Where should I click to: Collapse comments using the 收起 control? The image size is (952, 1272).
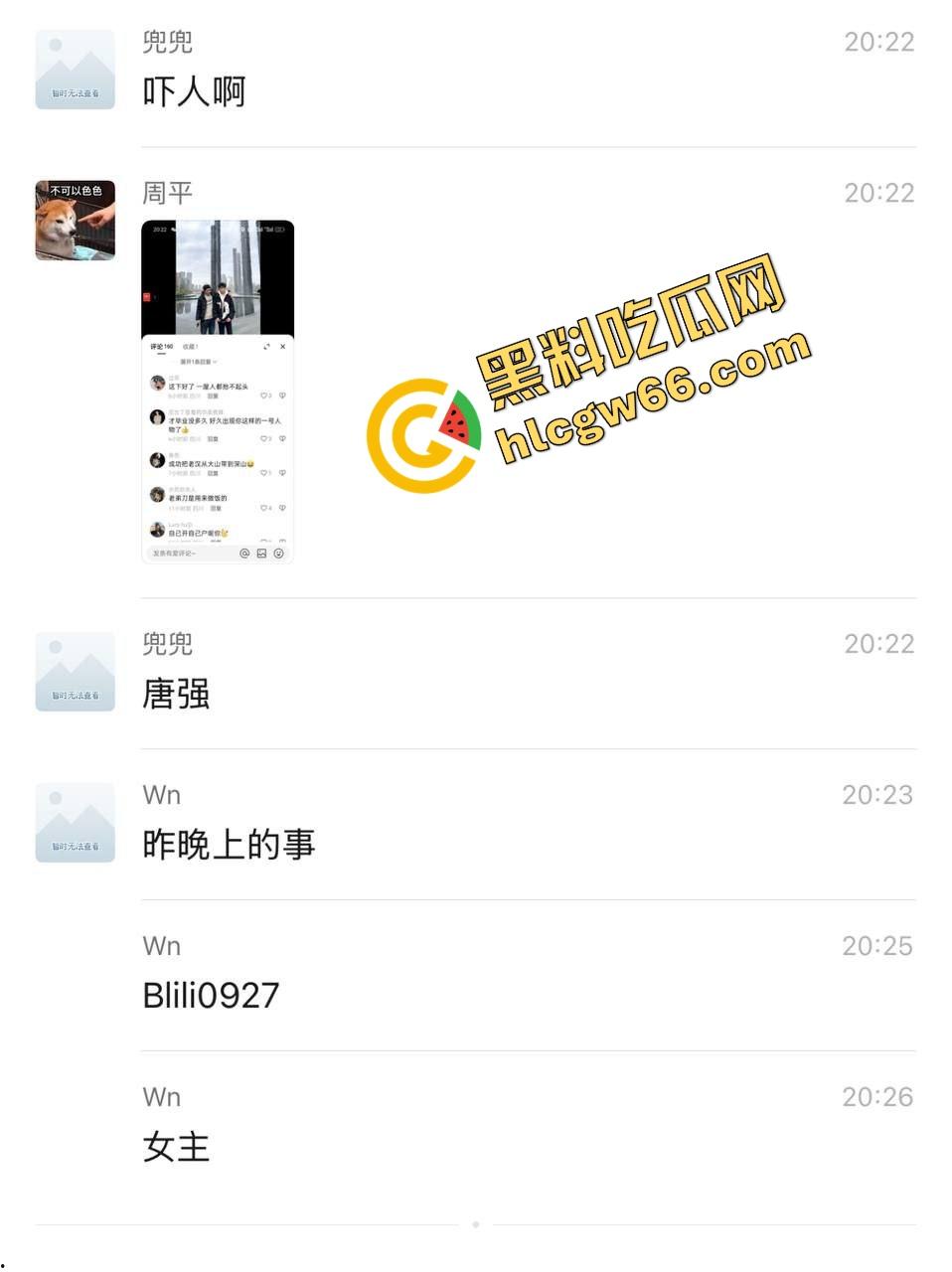pos(188,346)
